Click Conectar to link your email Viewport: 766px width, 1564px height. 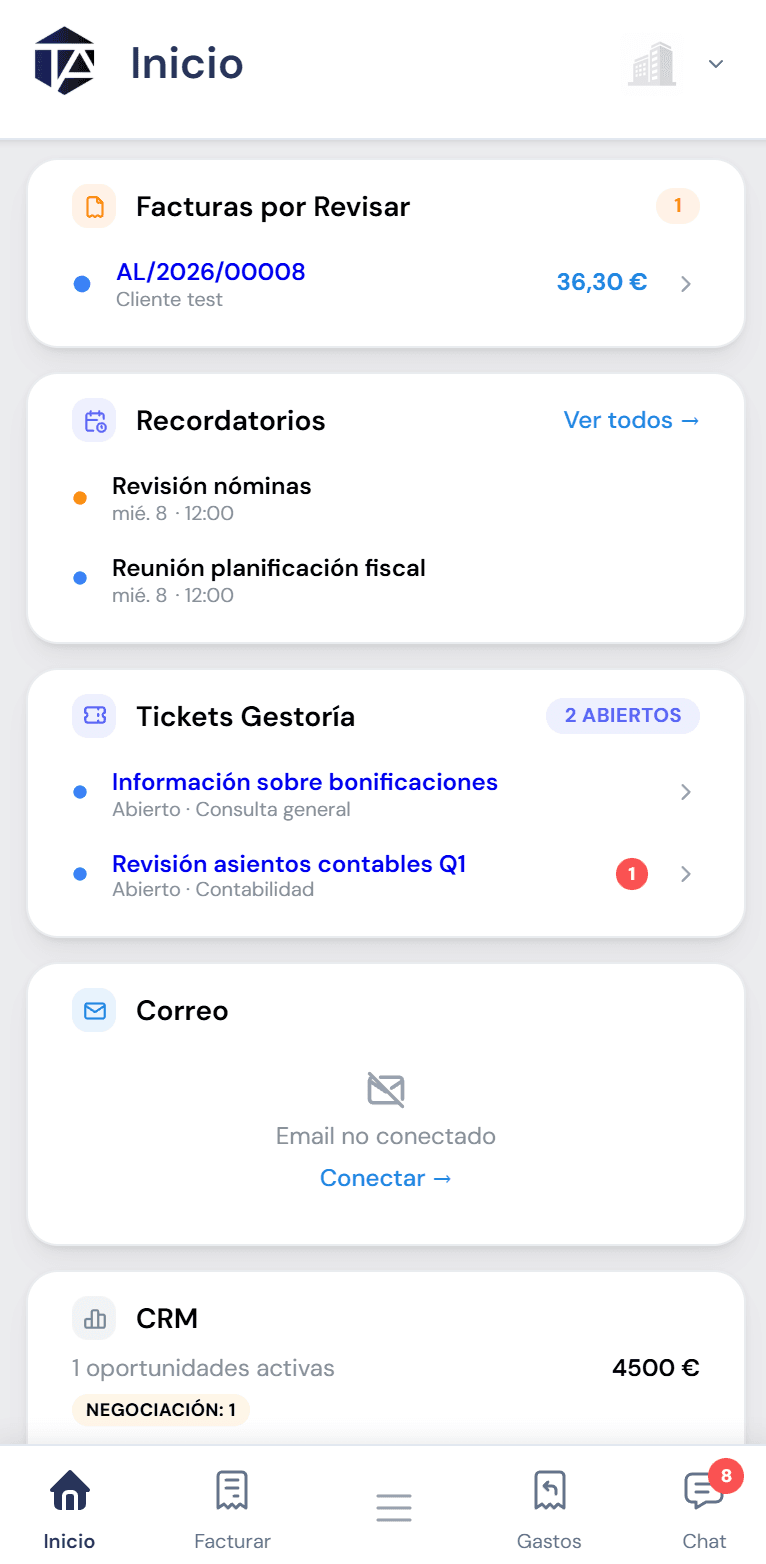click(386, 1177)
